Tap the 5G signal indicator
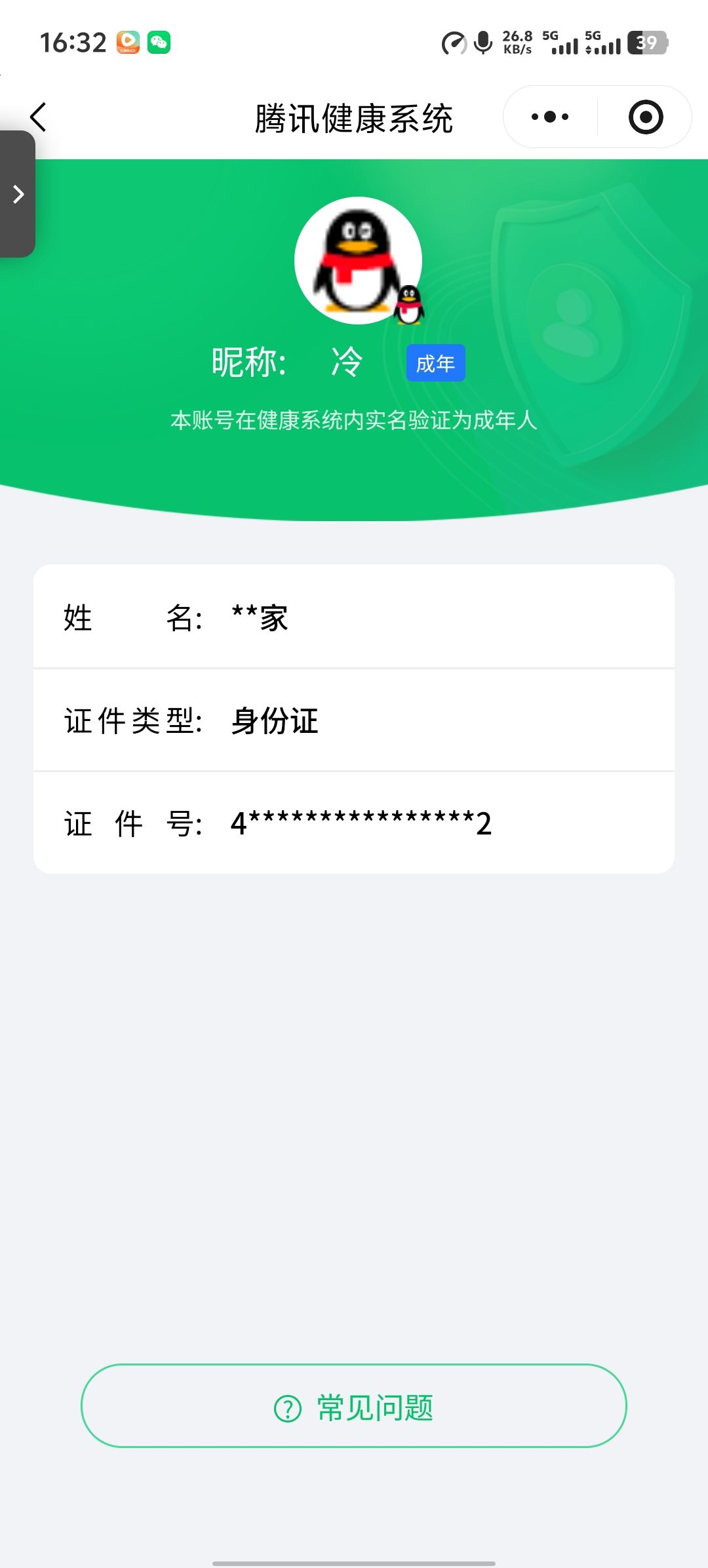Screen dimensions: 708x1568 click(562, 43)
